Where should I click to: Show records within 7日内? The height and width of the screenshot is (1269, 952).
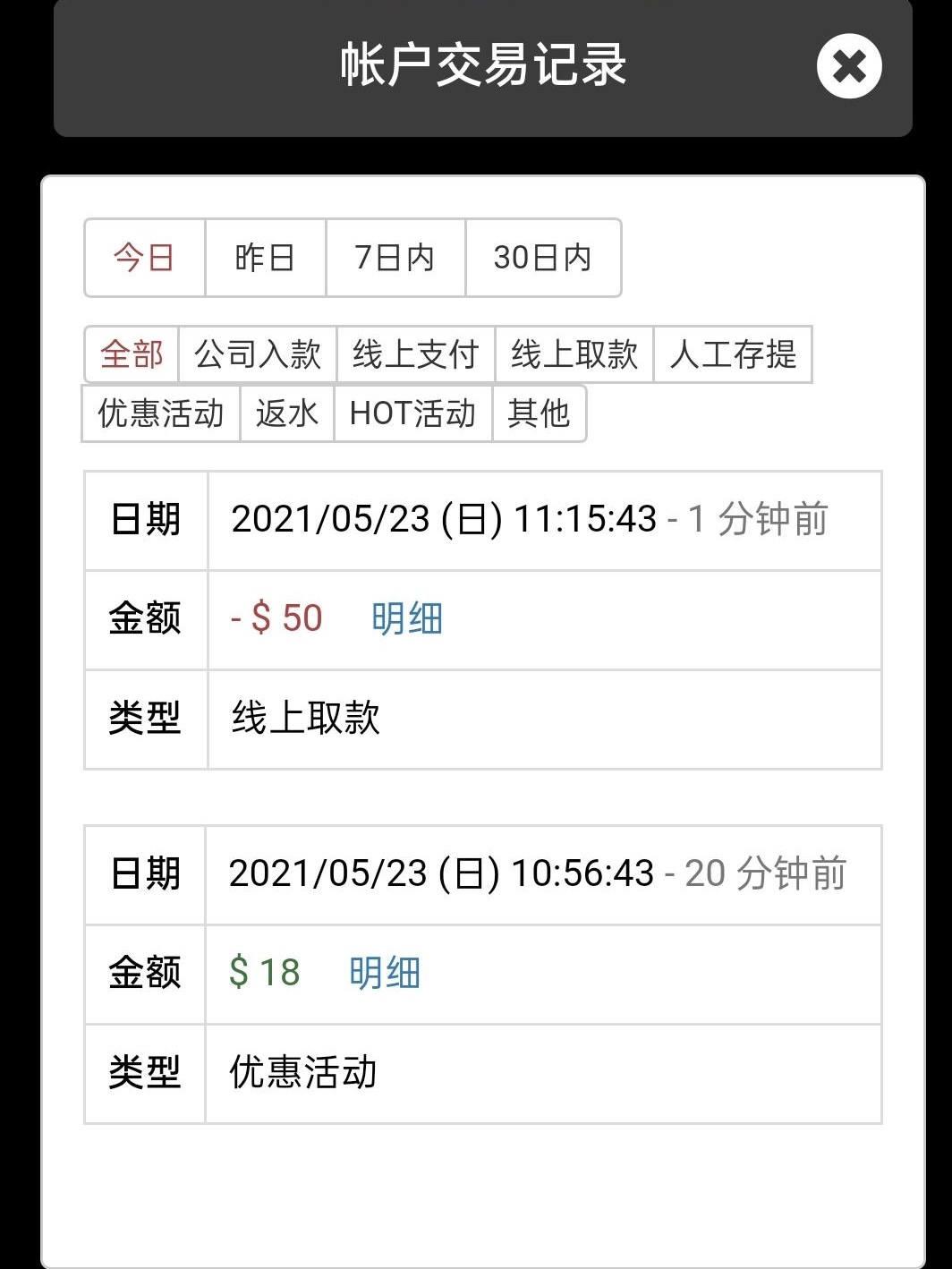395,258
